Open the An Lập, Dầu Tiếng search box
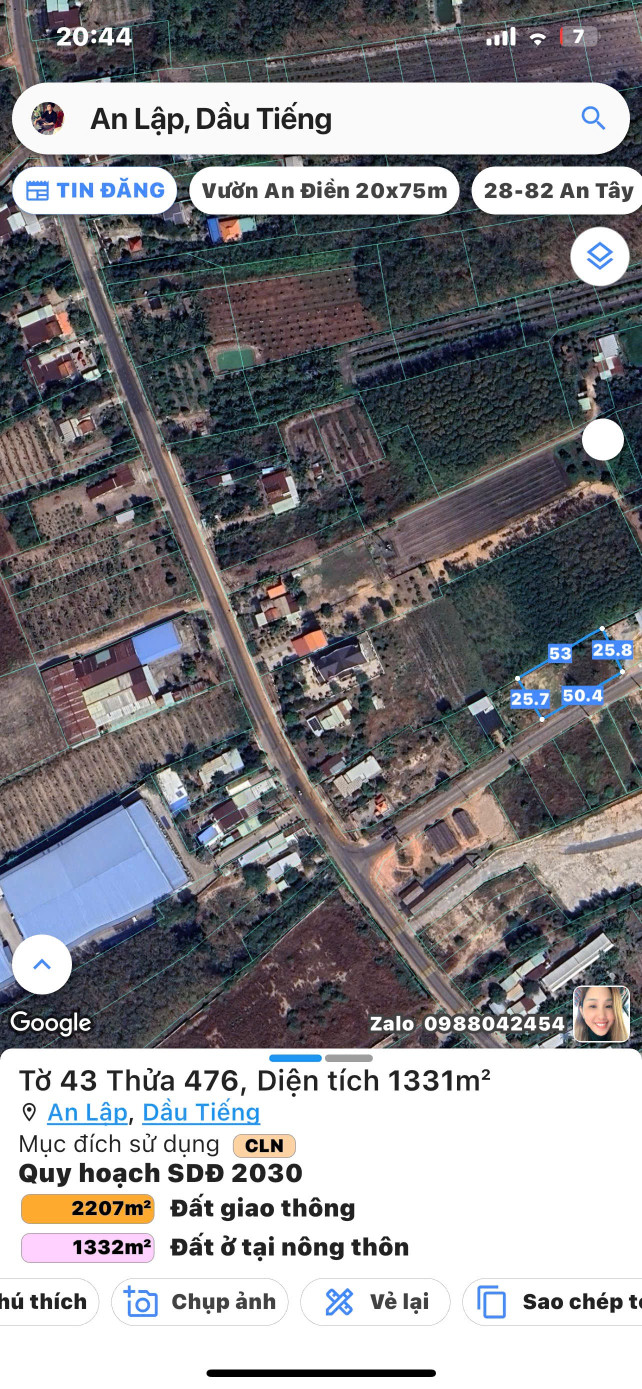This screenshot has width=642, height=1389. tap(300, 119)
